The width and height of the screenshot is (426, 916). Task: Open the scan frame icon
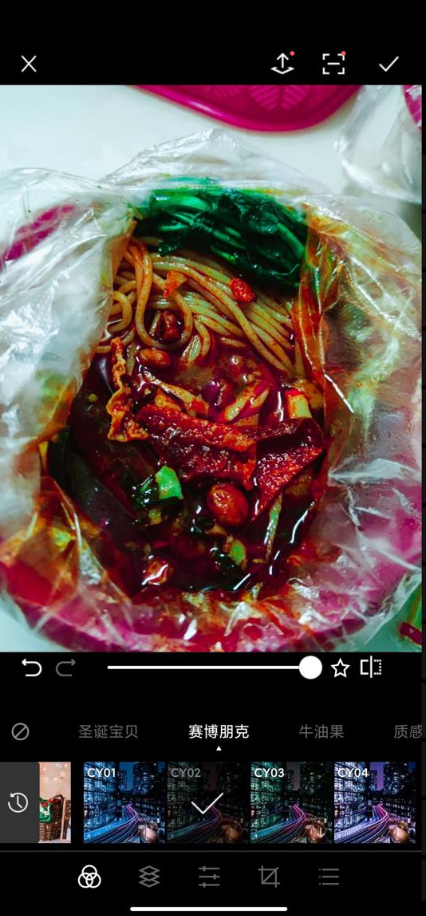coord(334,63)
